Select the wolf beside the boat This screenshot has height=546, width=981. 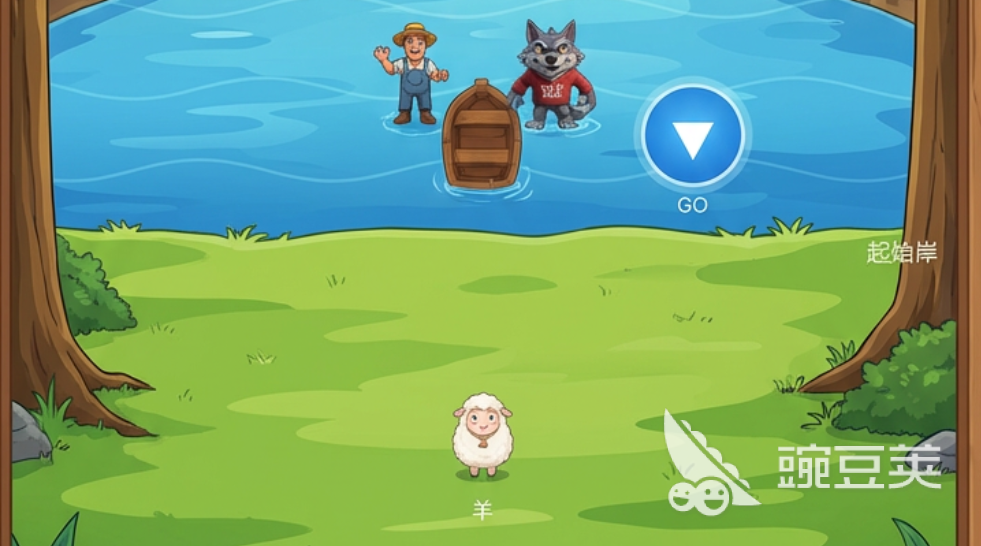[x=552, y=76]
